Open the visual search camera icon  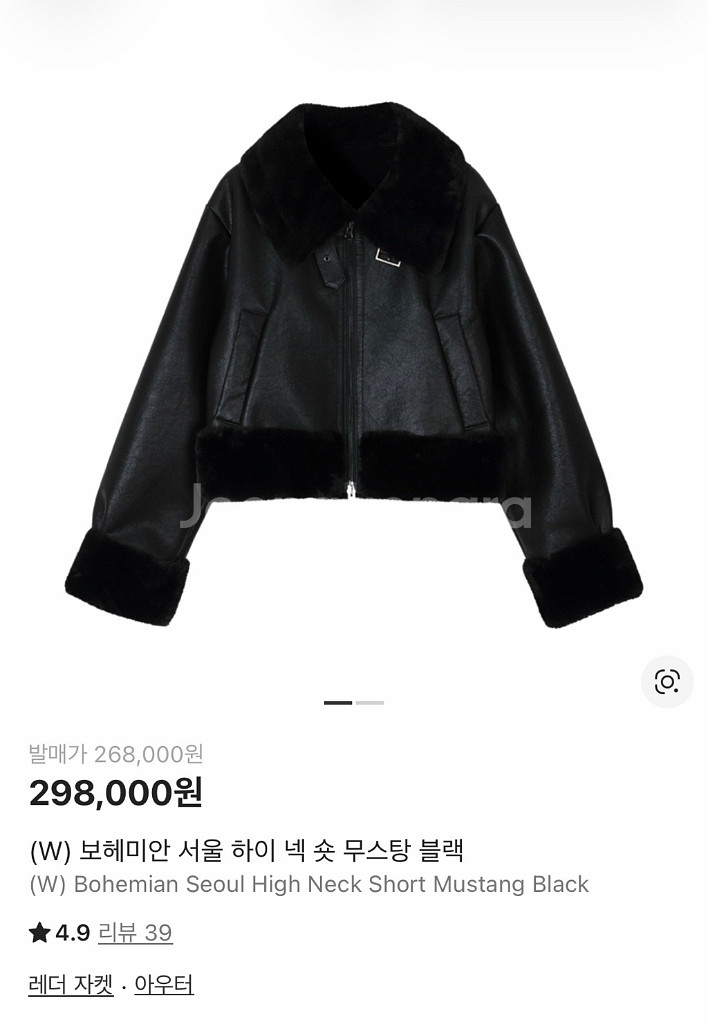click(667, 682)
